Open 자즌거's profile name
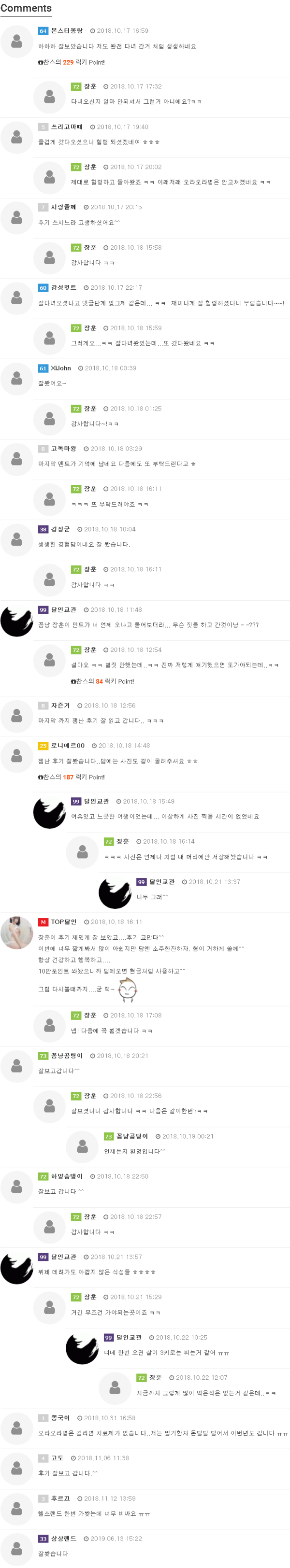This screenshot has height=1568, width=290. [60, 706]
